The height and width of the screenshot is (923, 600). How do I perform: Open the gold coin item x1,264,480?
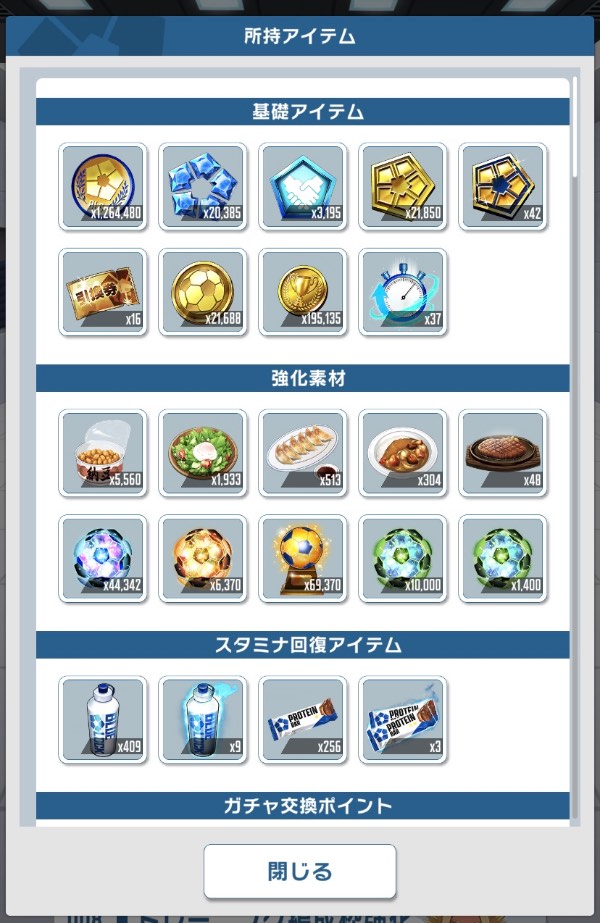[x=103, y=187]
